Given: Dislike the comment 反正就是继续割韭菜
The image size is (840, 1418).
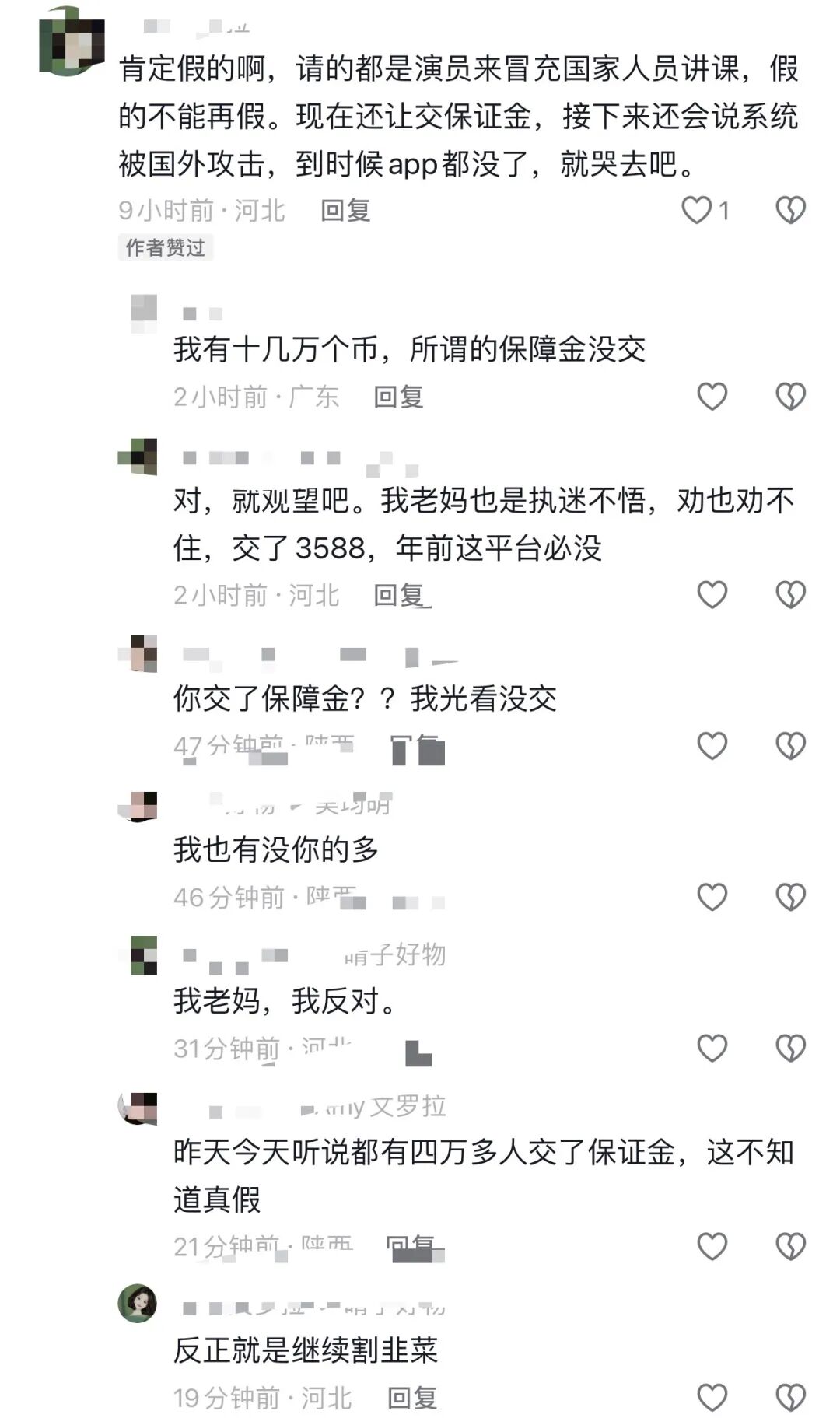Looking at the screenshot, I should coord(790,1397).
